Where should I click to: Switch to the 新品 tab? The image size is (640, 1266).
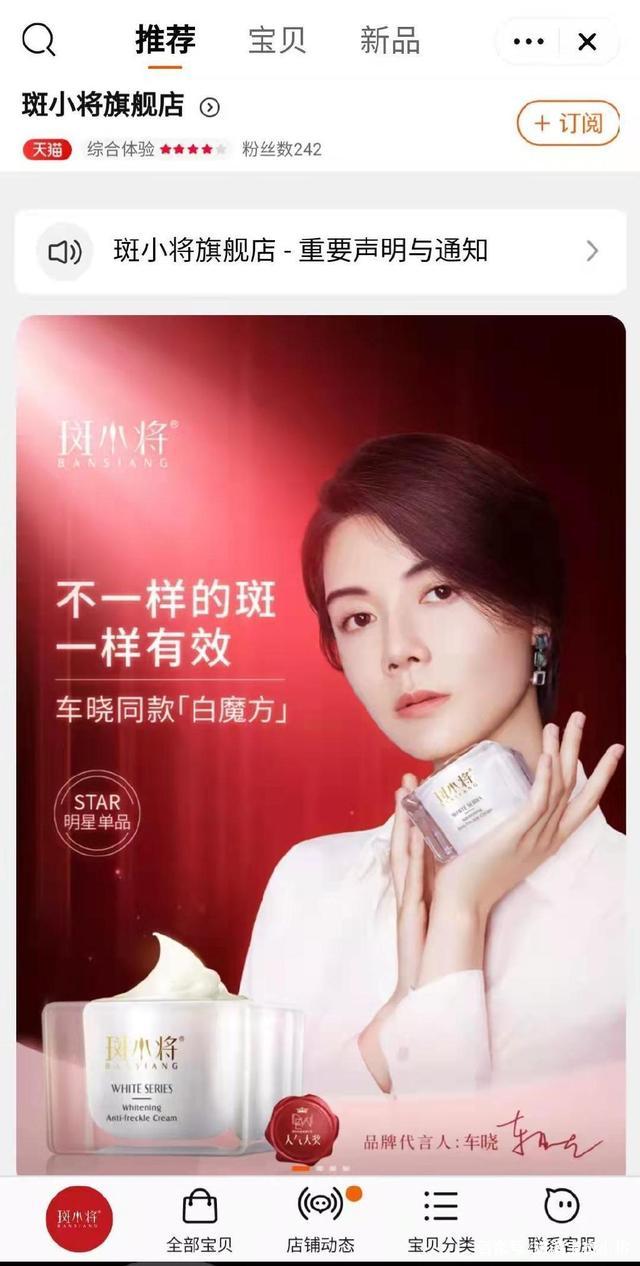(x=390, y=41)
